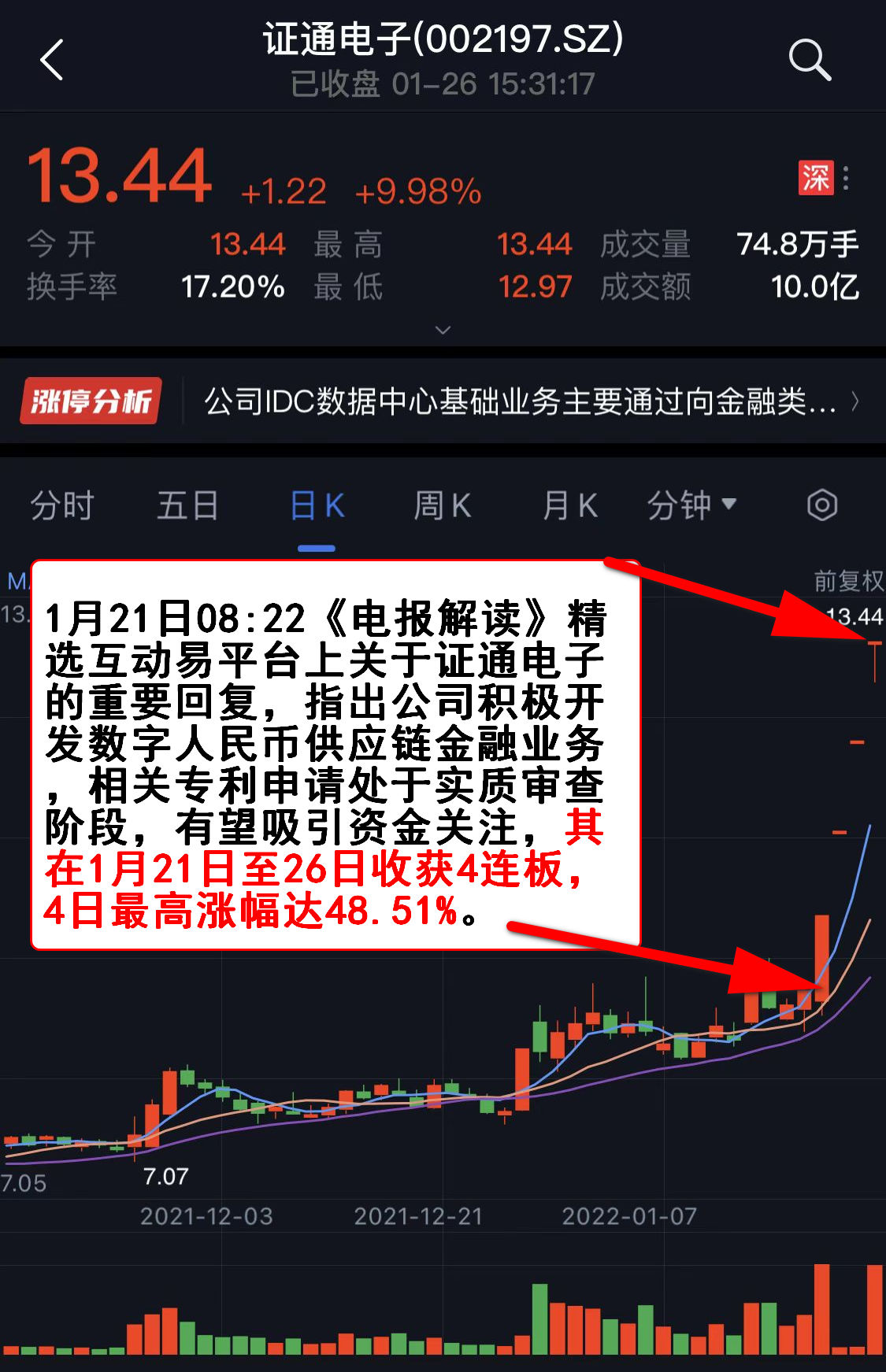Open the chart settings icon
This screenshot has width=886, height=1372.
pos(822,505)
